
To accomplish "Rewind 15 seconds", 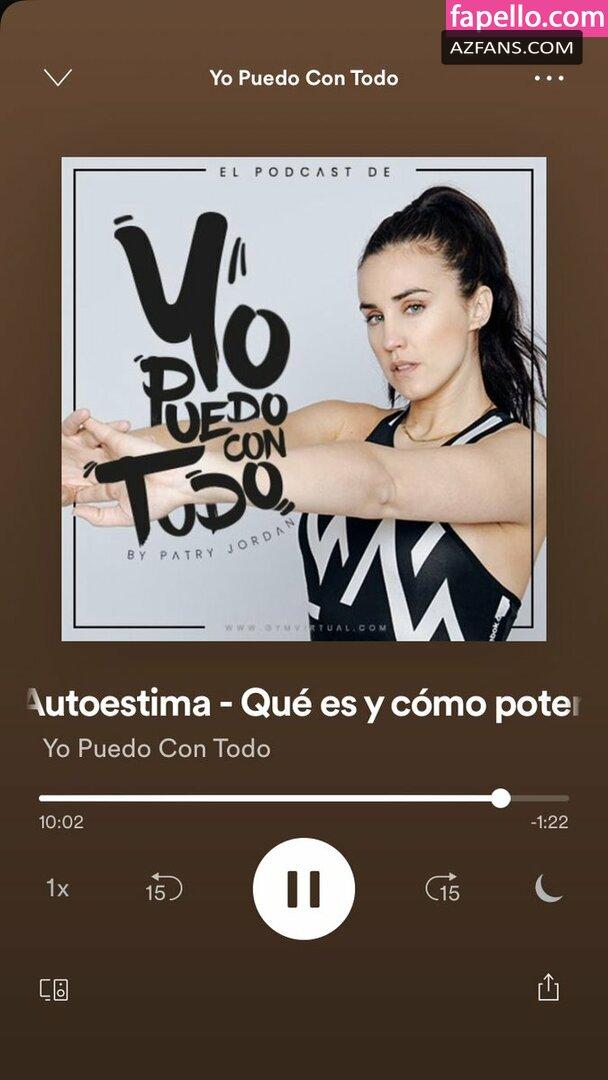I will (164, 888).
